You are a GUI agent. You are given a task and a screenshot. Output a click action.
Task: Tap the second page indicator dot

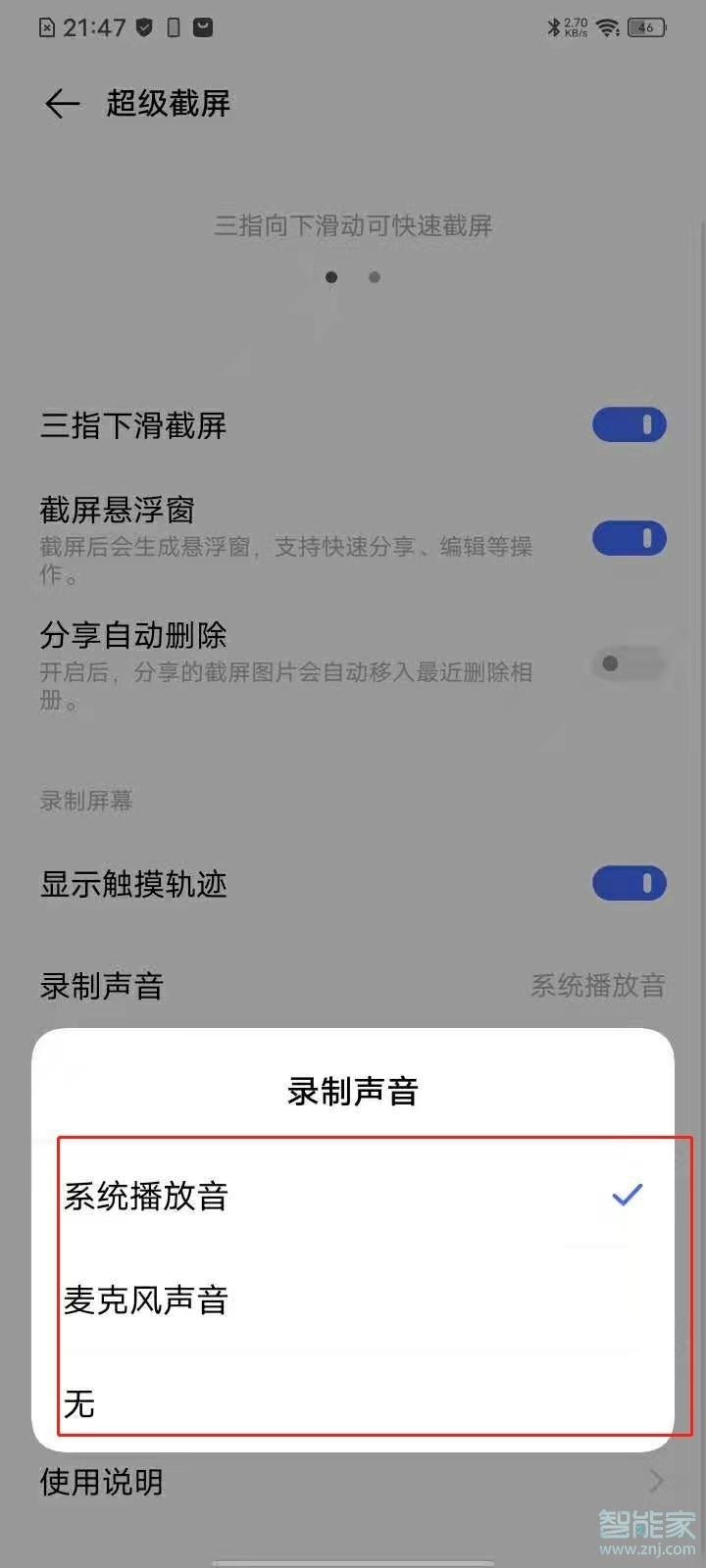pyautogui.click(x=374, y=277)
